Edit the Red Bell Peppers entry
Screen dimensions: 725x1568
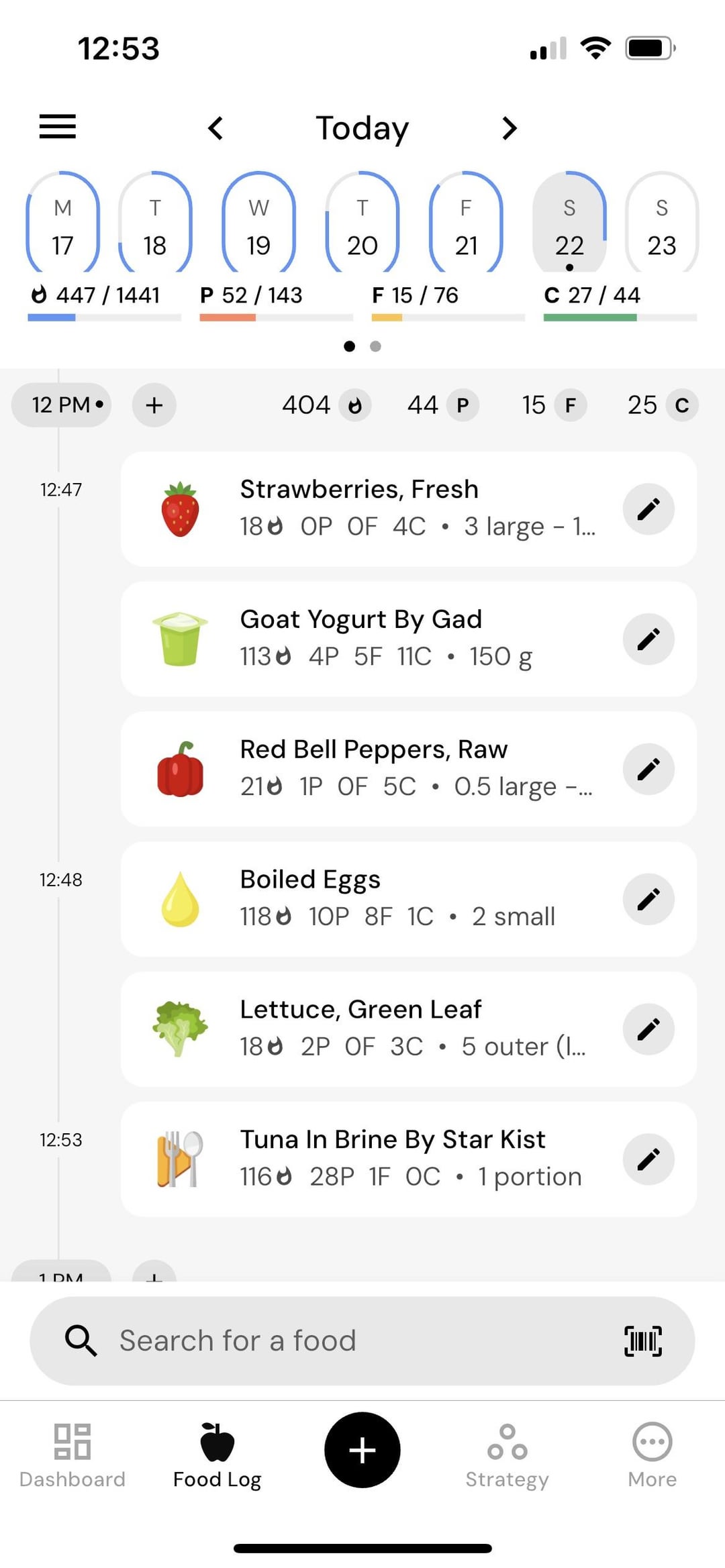pyautogui.click(x=648, y=769)
